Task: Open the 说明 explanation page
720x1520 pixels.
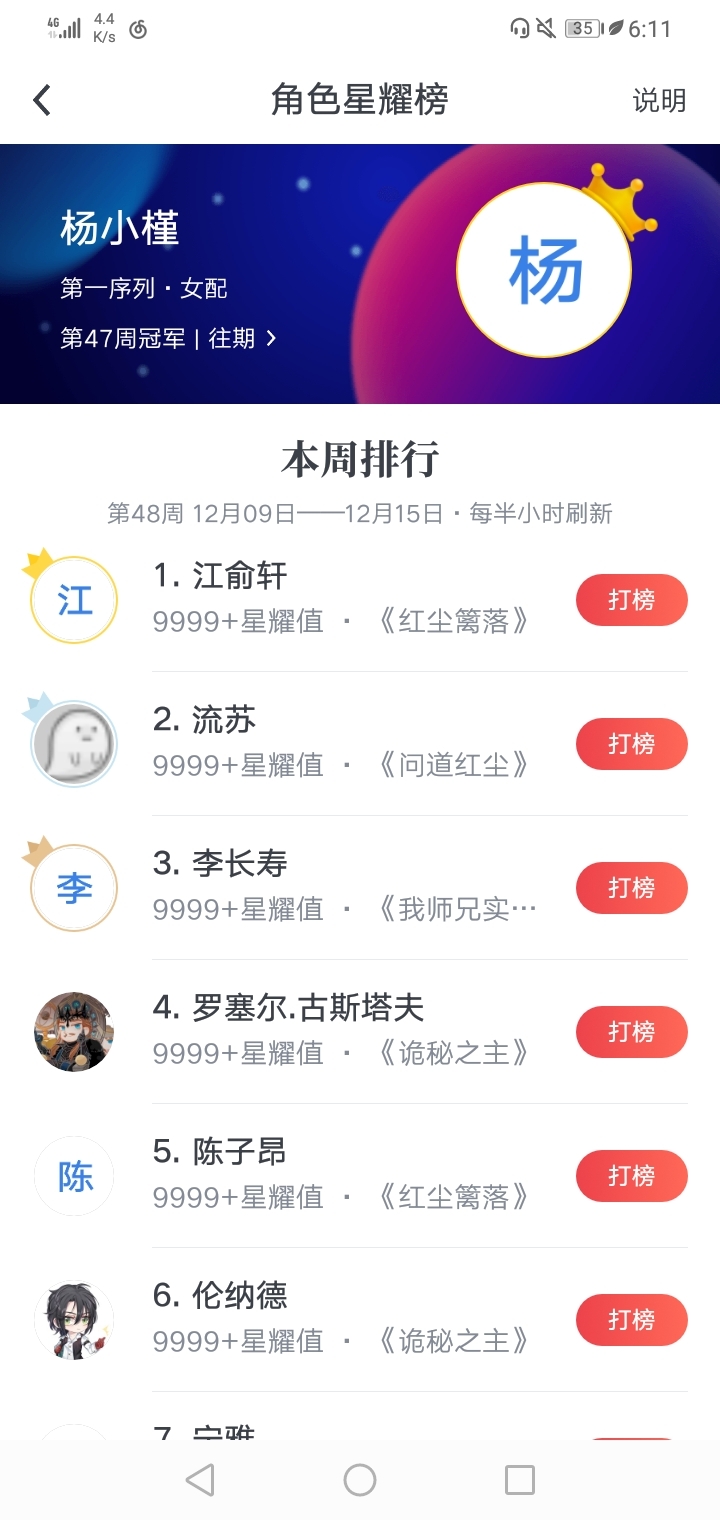Action: pyautogui.click(x=659, y=100)
